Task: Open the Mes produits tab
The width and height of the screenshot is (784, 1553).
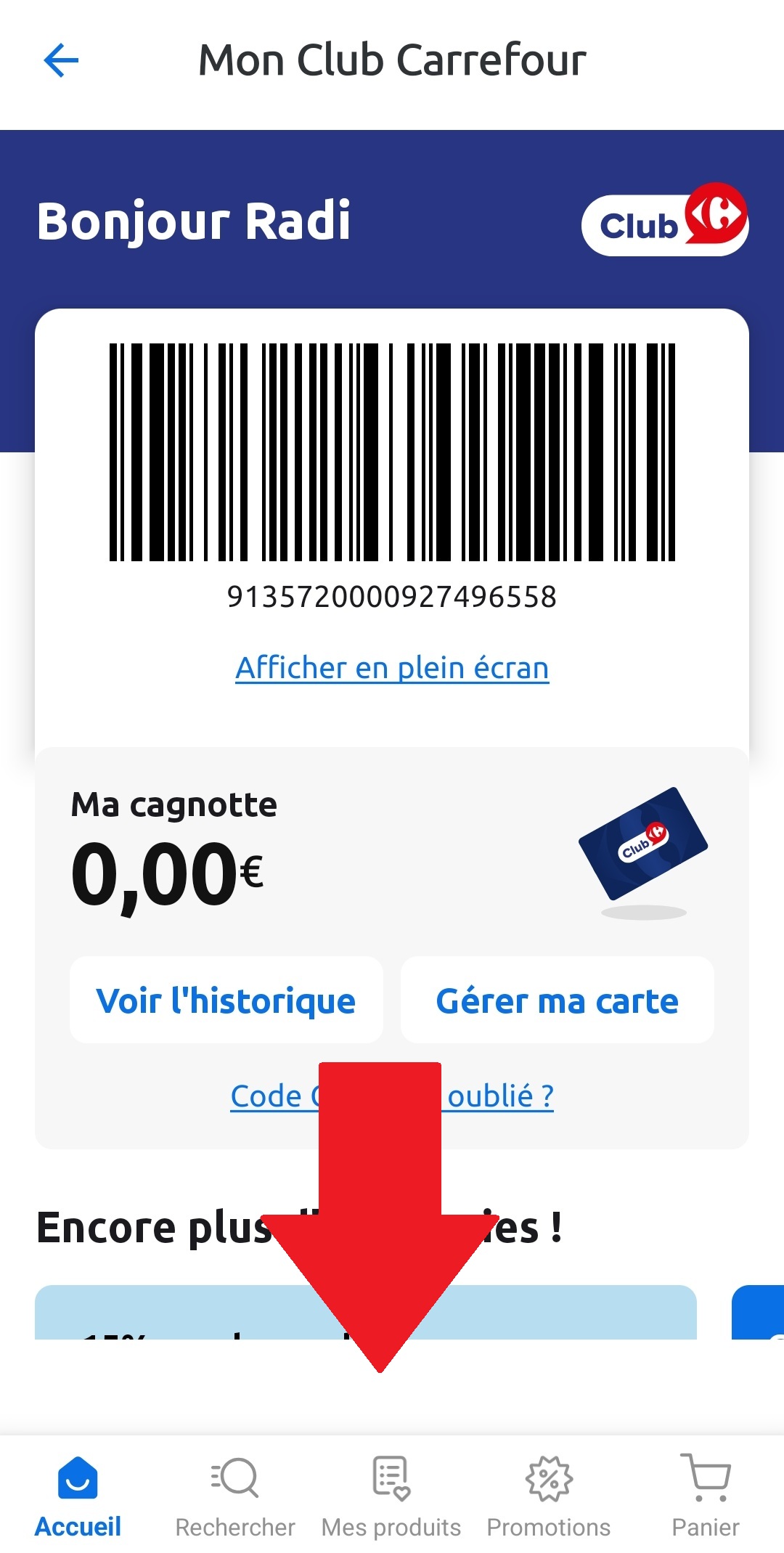Action: point(391,1497)
